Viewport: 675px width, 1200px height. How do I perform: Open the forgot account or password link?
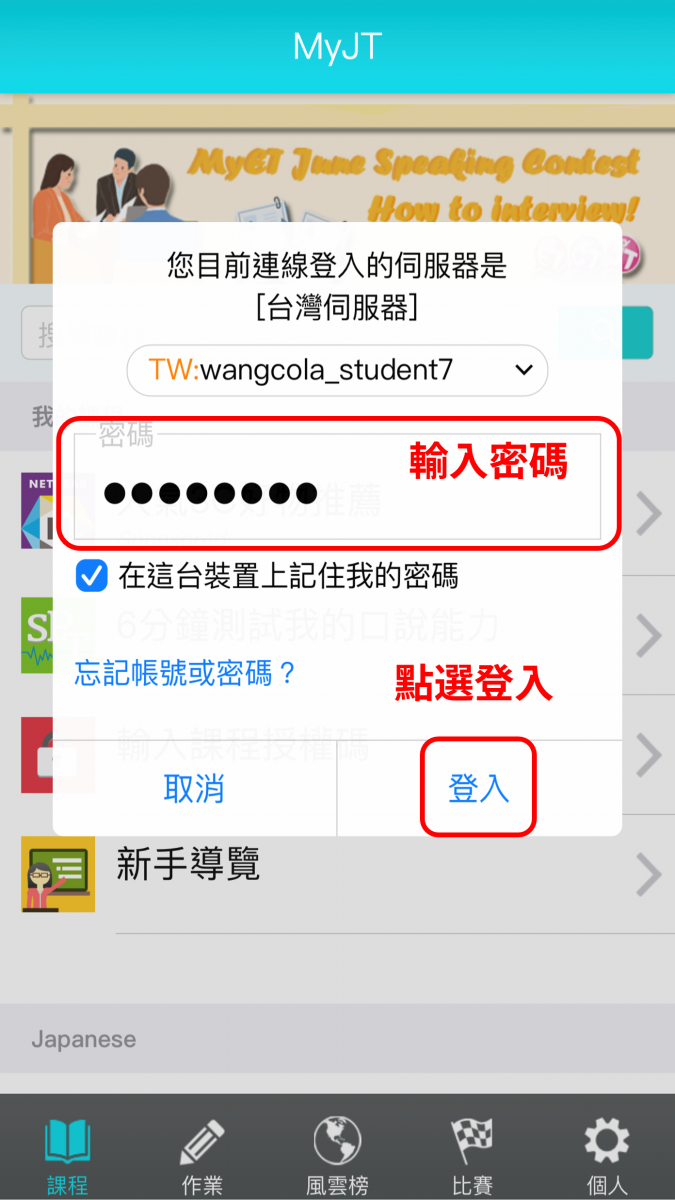(186, 673)
